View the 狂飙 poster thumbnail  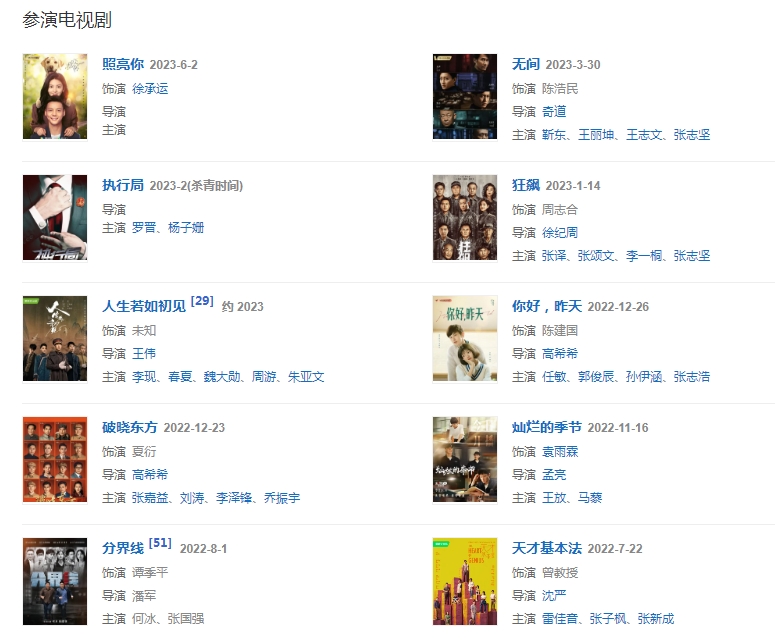465,218
